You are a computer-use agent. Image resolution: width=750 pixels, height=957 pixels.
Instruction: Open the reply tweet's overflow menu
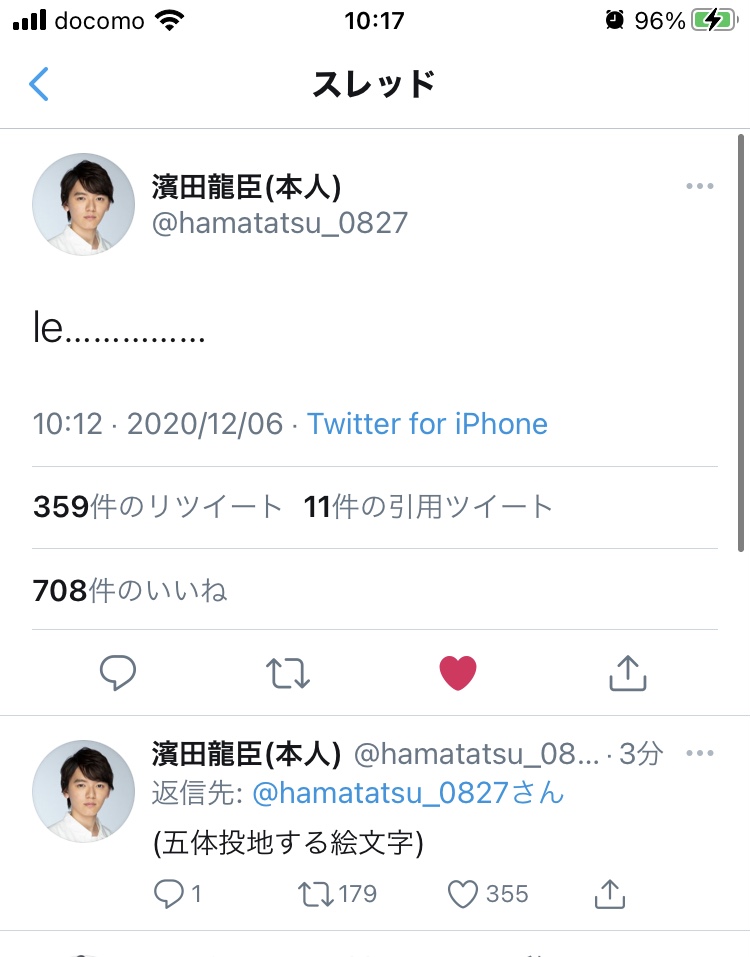699,754
